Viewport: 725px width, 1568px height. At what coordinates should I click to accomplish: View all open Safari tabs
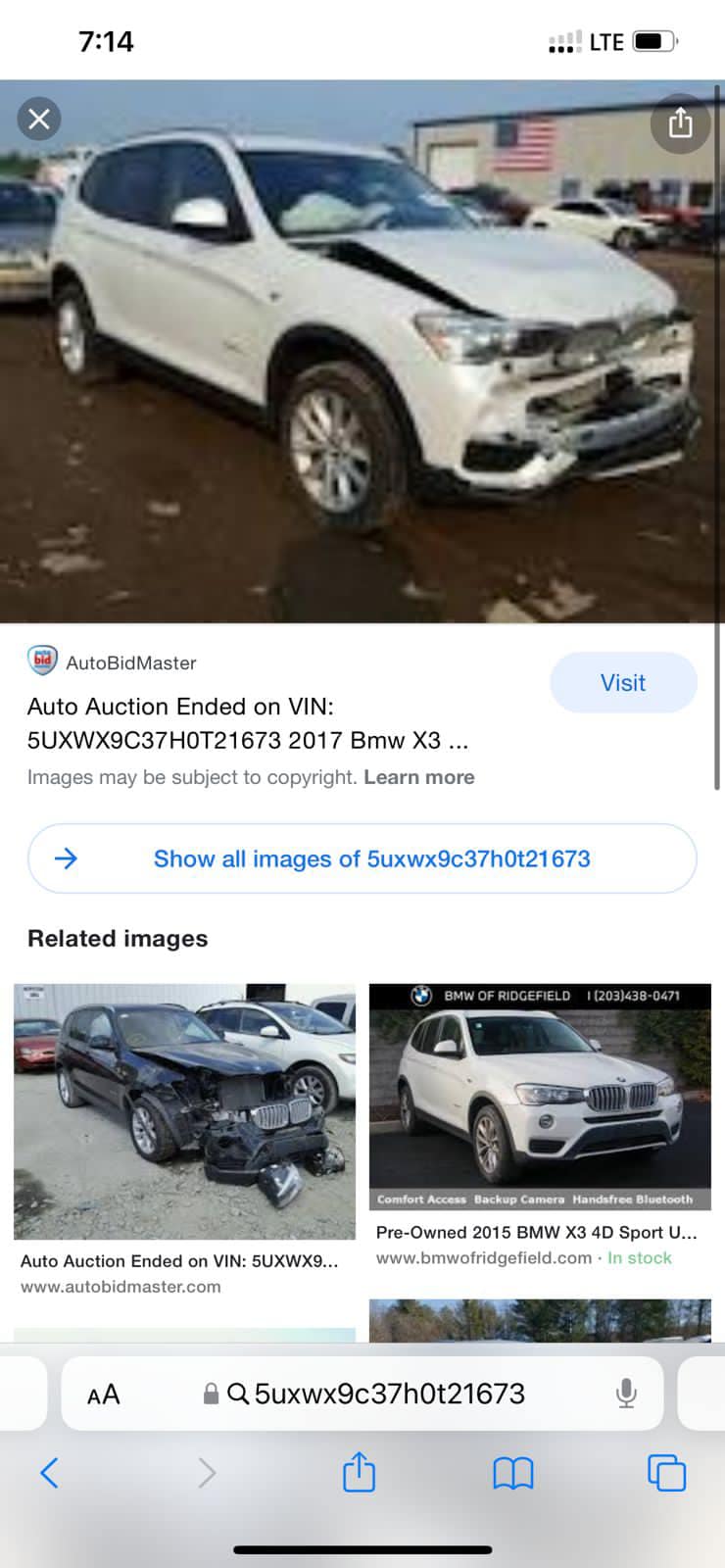click(x=666, y=1472)
